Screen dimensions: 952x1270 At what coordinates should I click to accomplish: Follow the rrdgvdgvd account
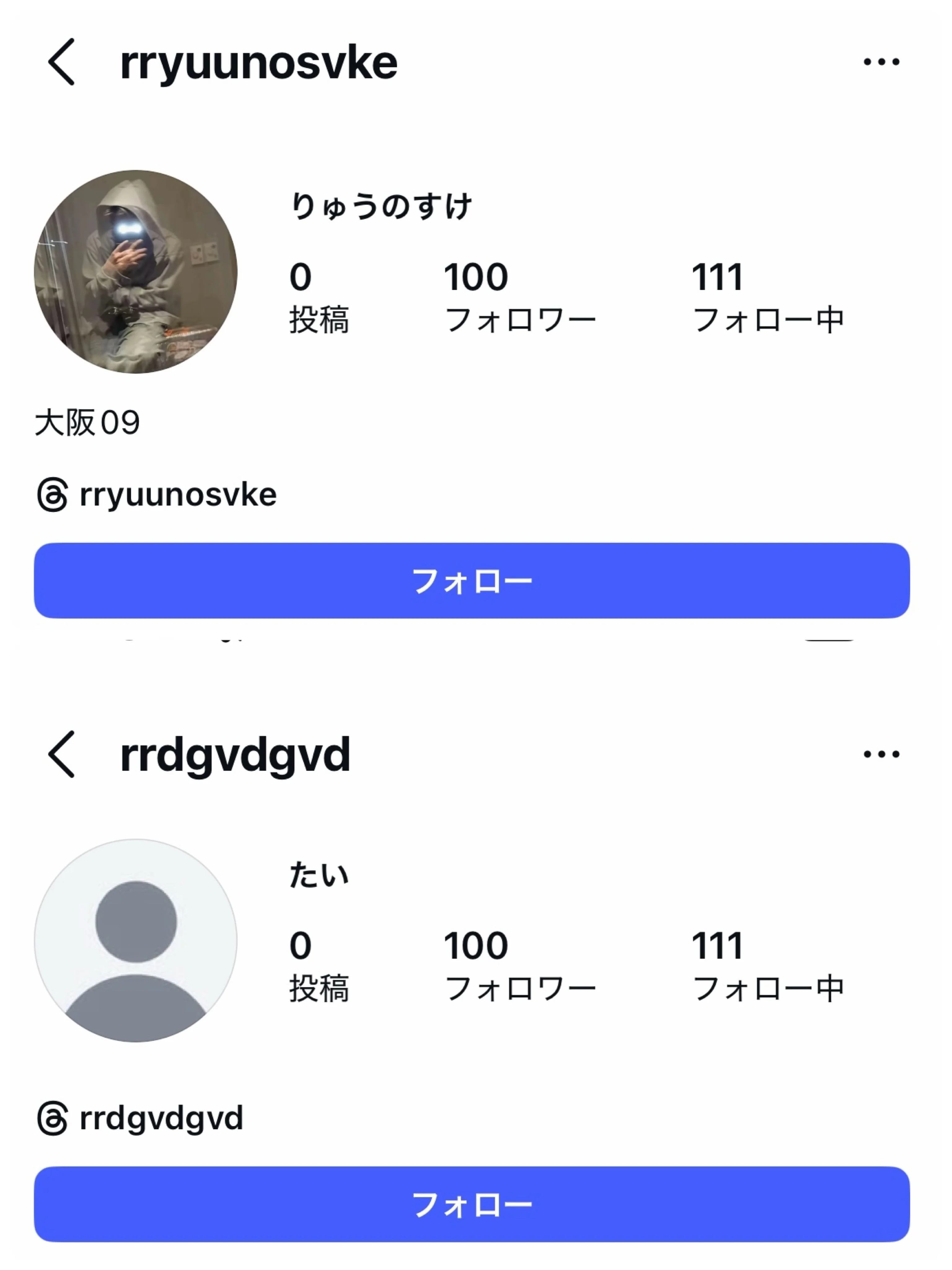(471, 1204)
